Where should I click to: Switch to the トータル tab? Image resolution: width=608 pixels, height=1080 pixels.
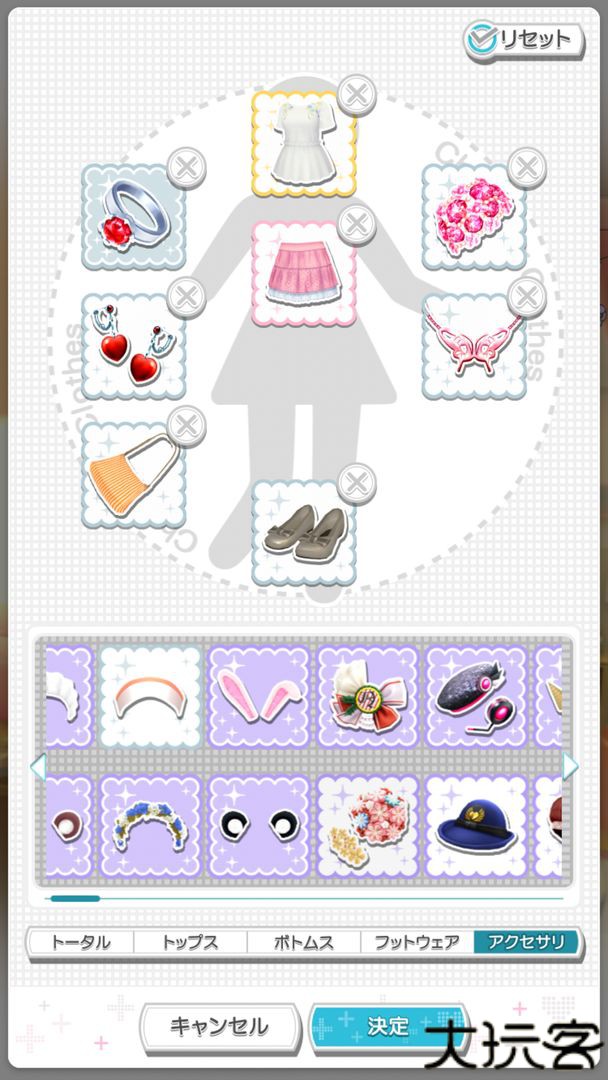pyautogui.click(x=80, y=942)
